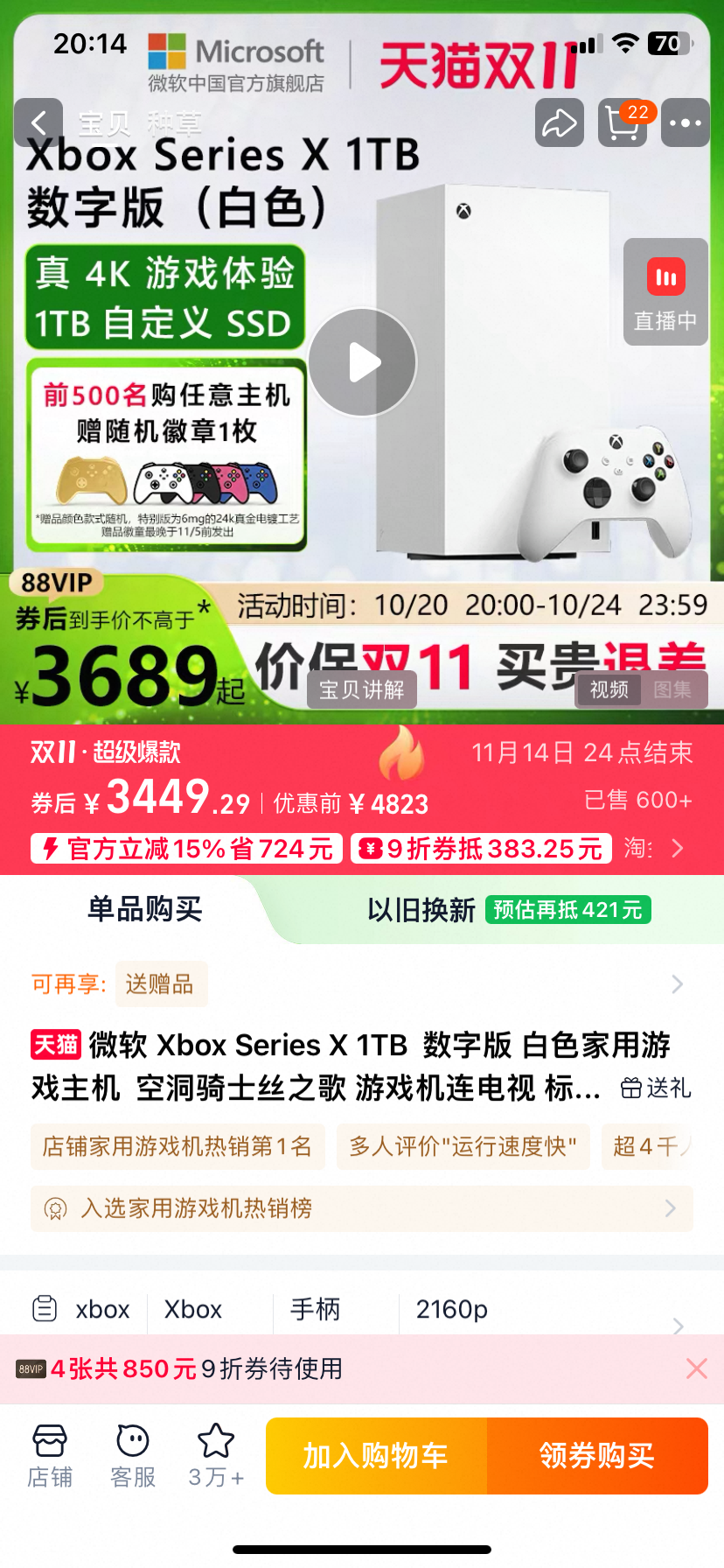Open the 直播中 live stream

tap(665, 292)
